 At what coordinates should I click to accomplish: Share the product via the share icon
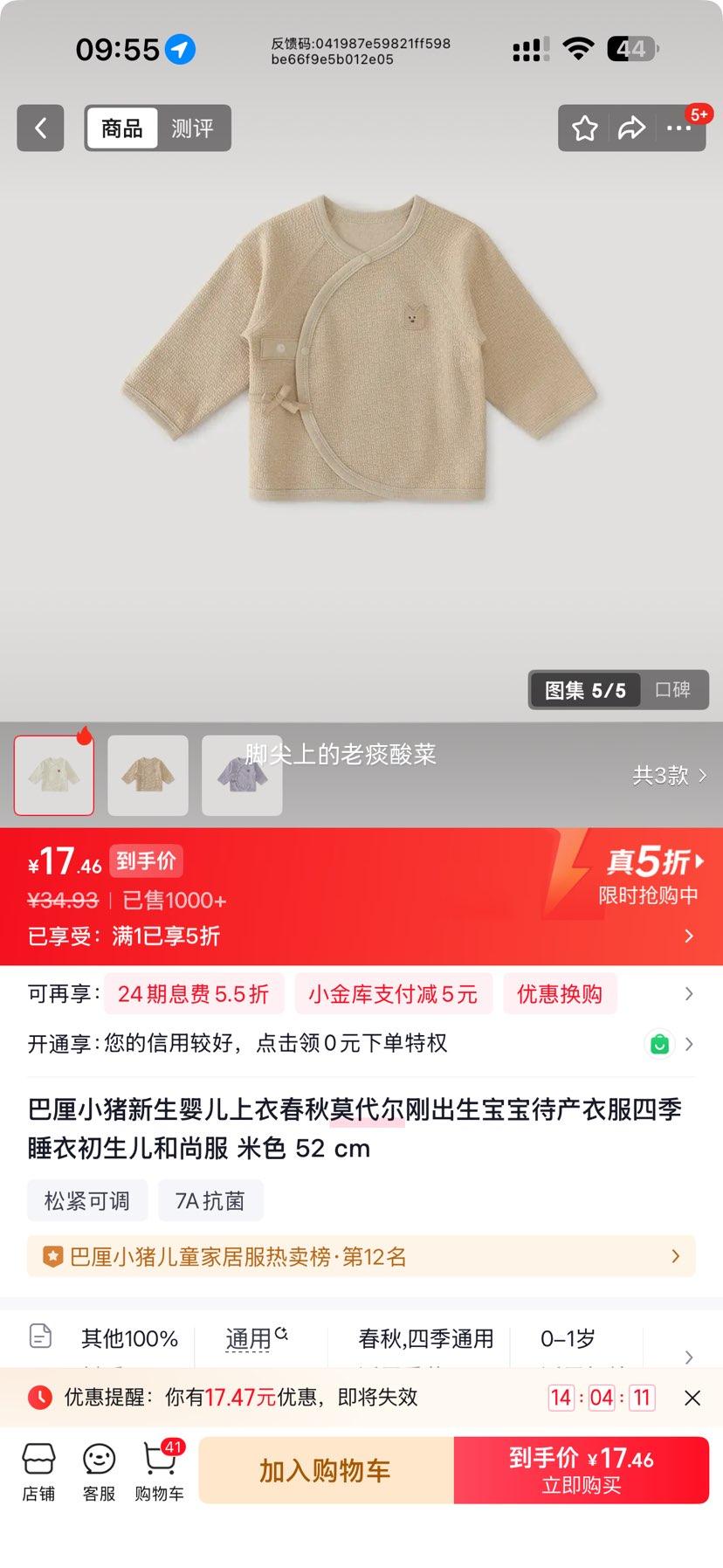630,128
